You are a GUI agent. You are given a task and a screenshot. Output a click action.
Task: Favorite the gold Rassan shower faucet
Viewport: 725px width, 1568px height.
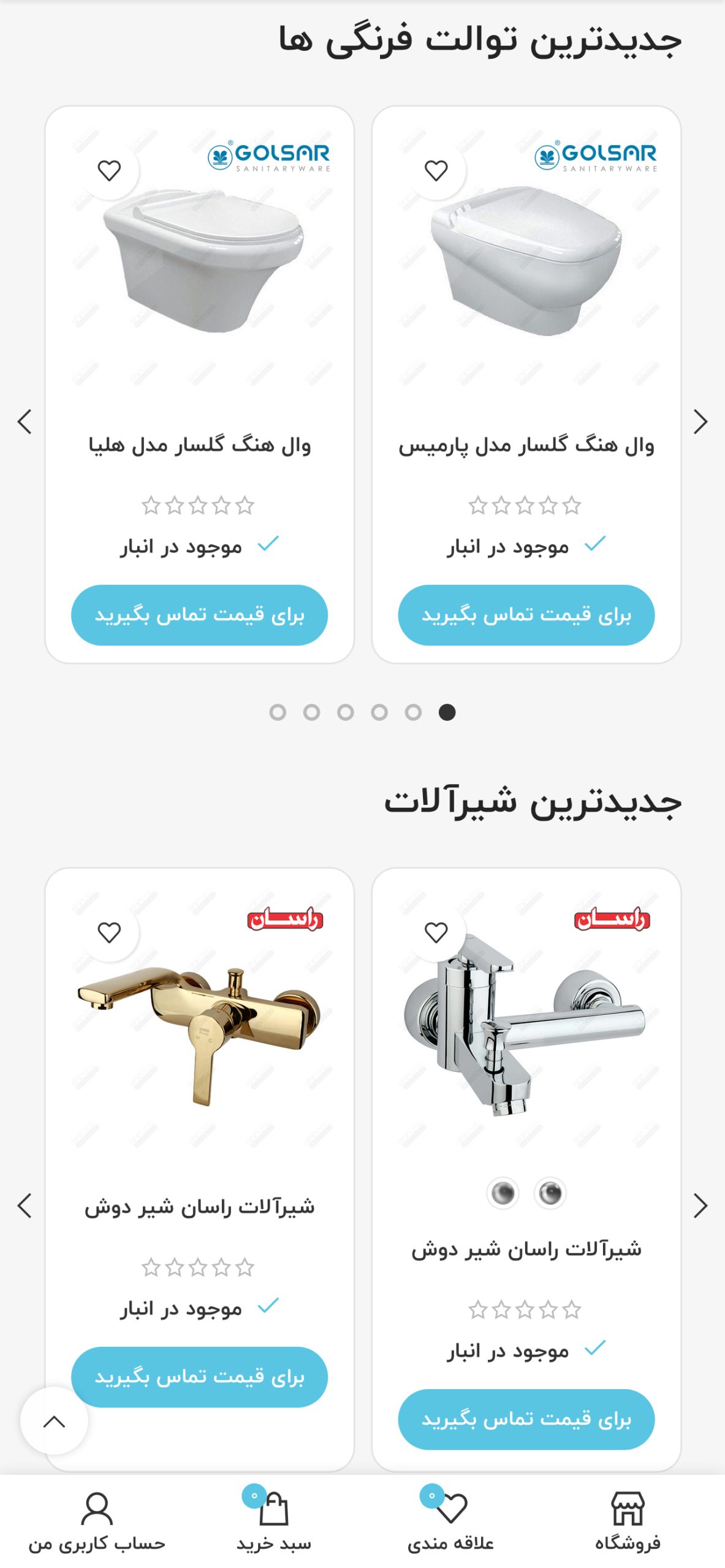point(109,932)
